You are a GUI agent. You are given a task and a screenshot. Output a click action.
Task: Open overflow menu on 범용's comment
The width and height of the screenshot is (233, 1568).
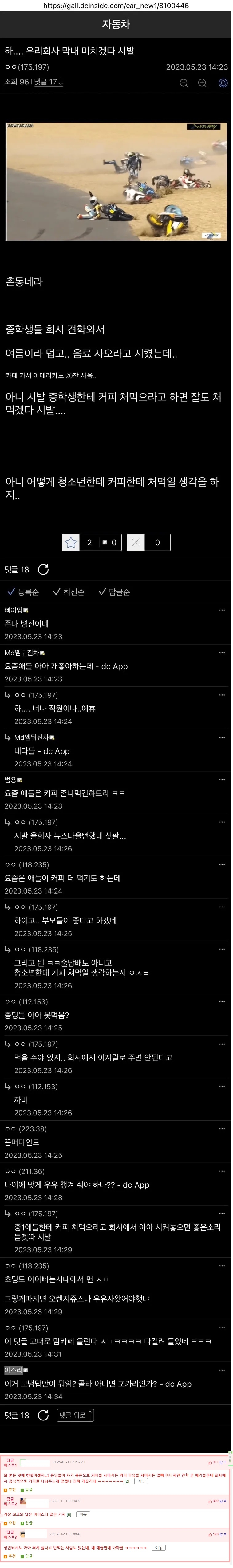[x=222, y=779]
